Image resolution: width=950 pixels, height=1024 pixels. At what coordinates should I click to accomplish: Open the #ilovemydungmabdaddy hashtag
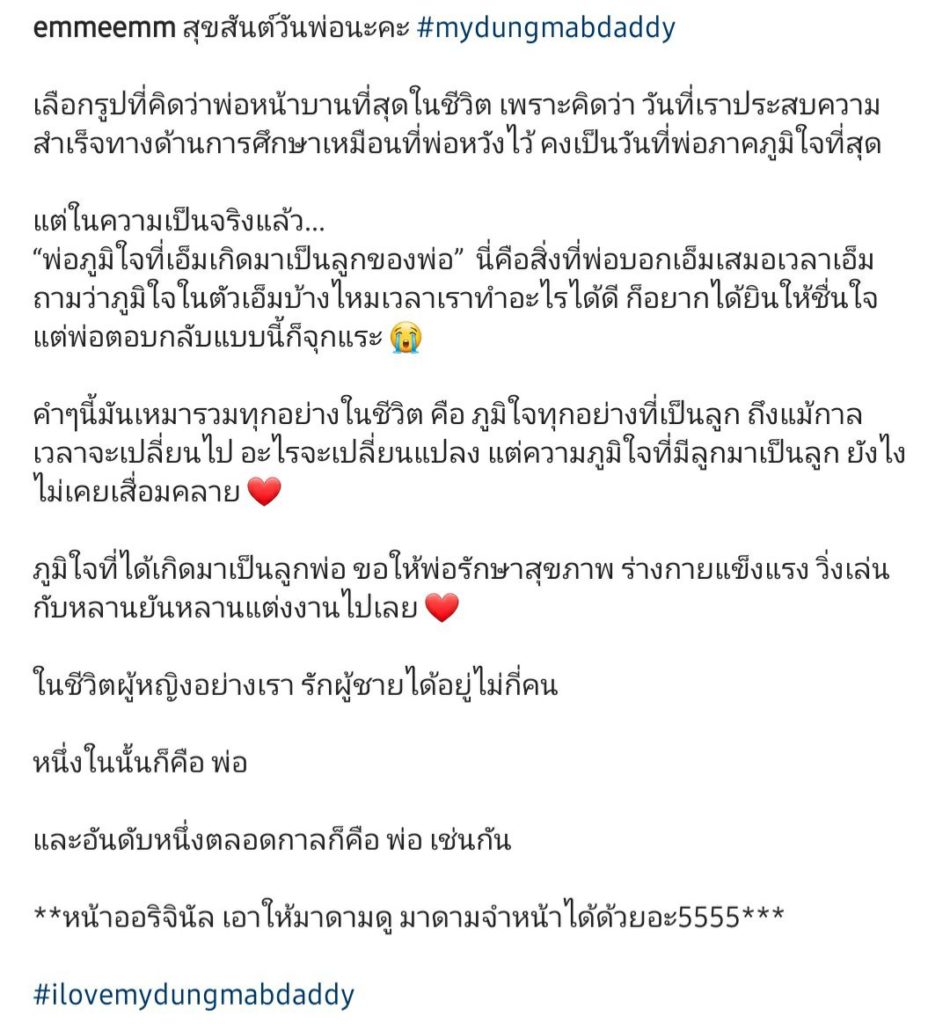click(x=193, y=995)
